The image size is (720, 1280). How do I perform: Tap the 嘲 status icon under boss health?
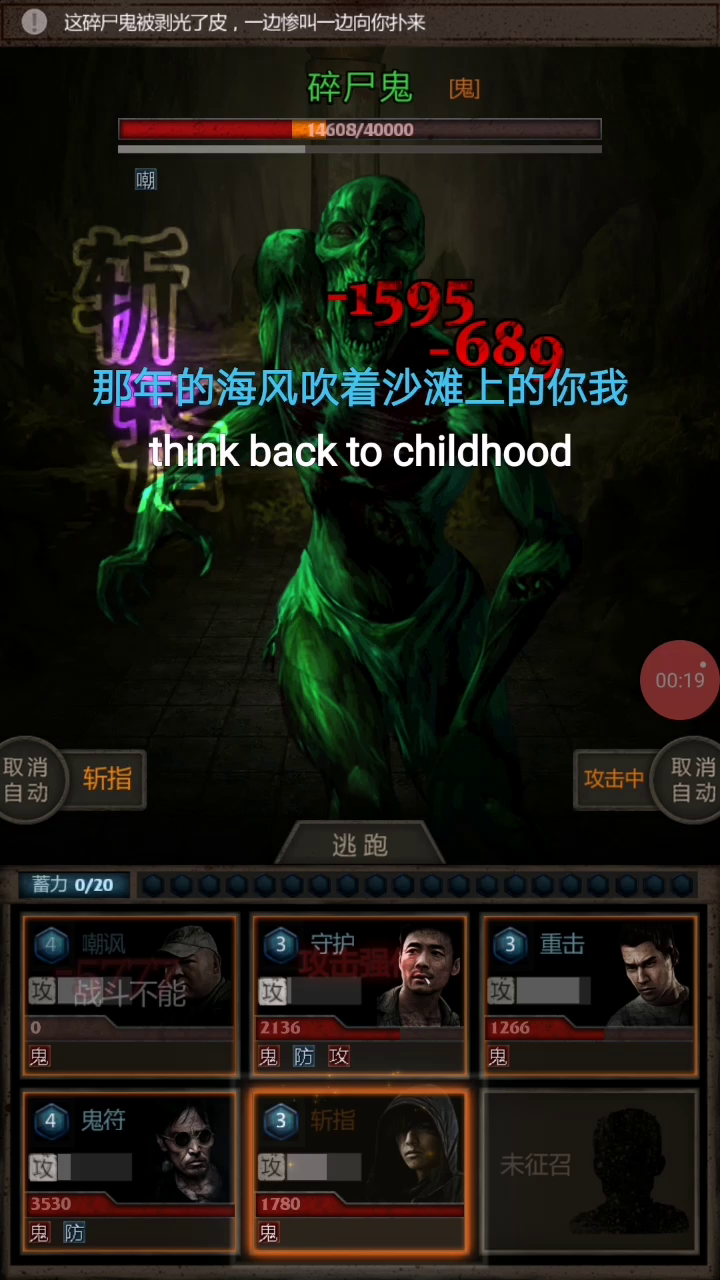pos(146,180)
